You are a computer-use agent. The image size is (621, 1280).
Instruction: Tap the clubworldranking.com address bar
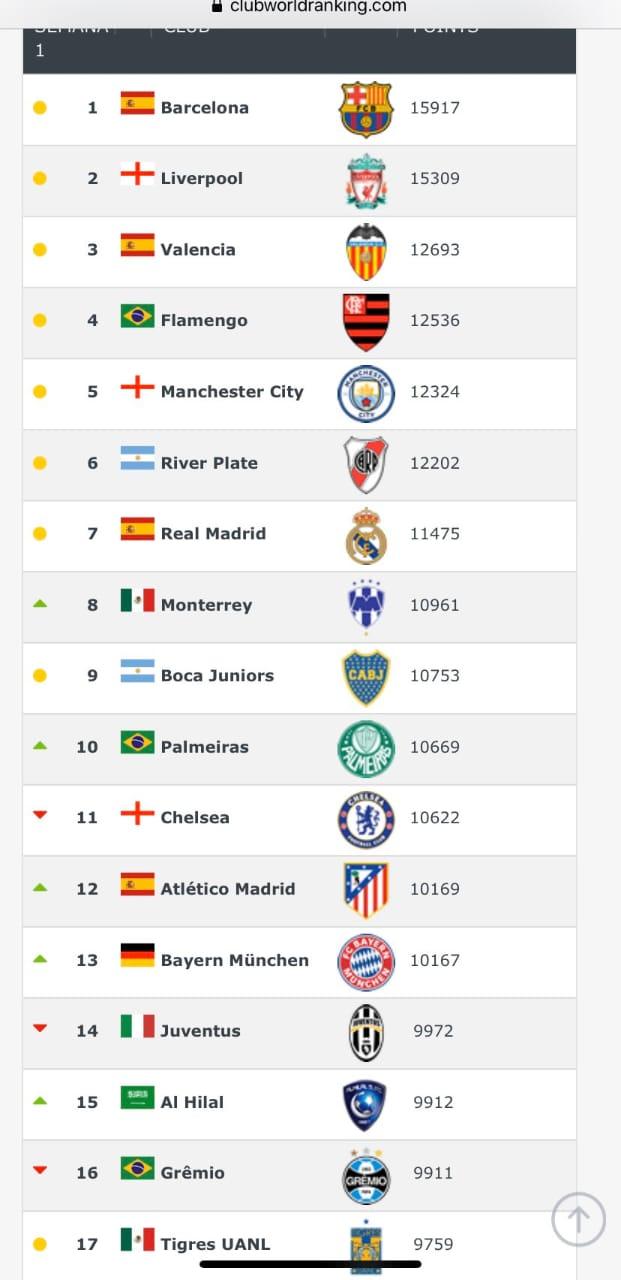pos(310,7)
